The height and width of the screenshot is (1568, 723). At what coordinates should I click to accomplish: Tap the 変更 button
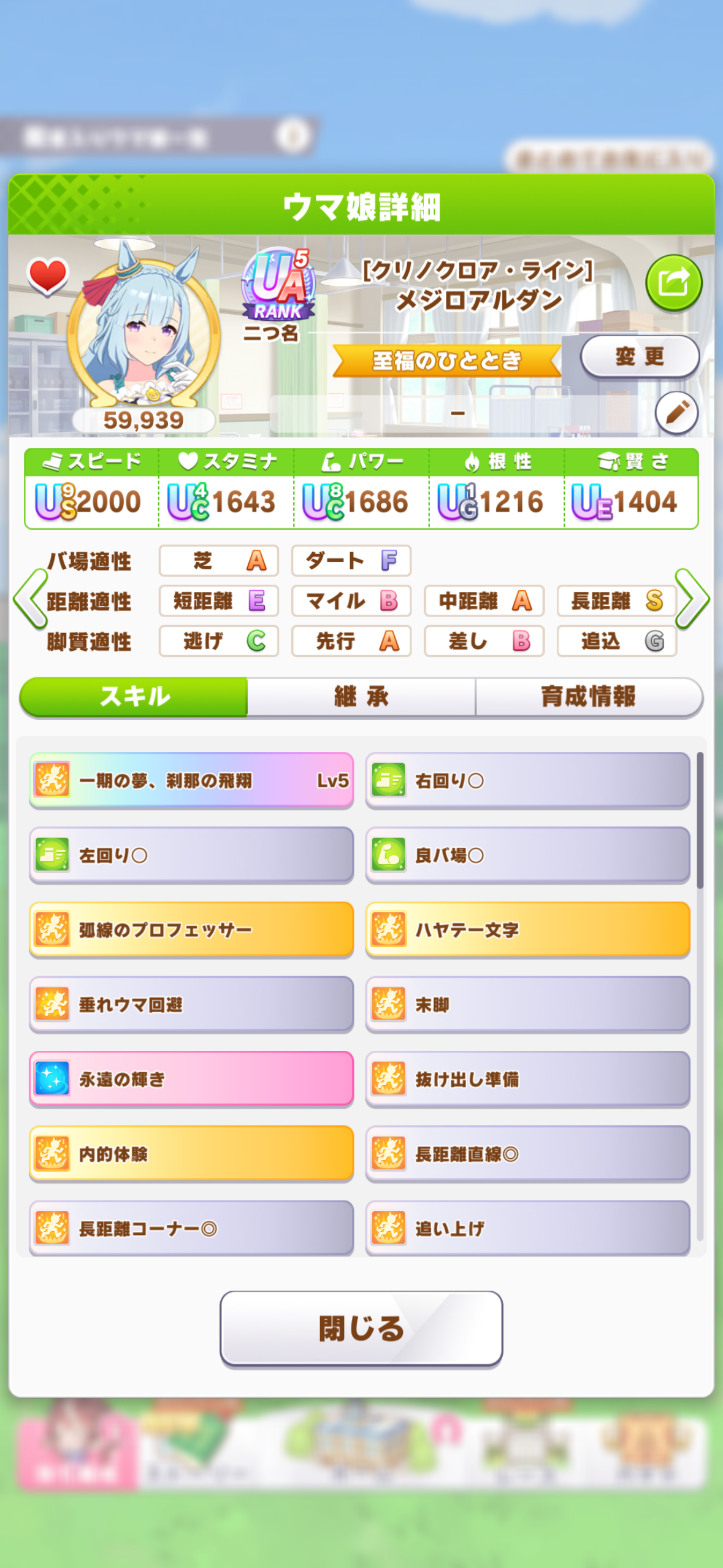639,356
